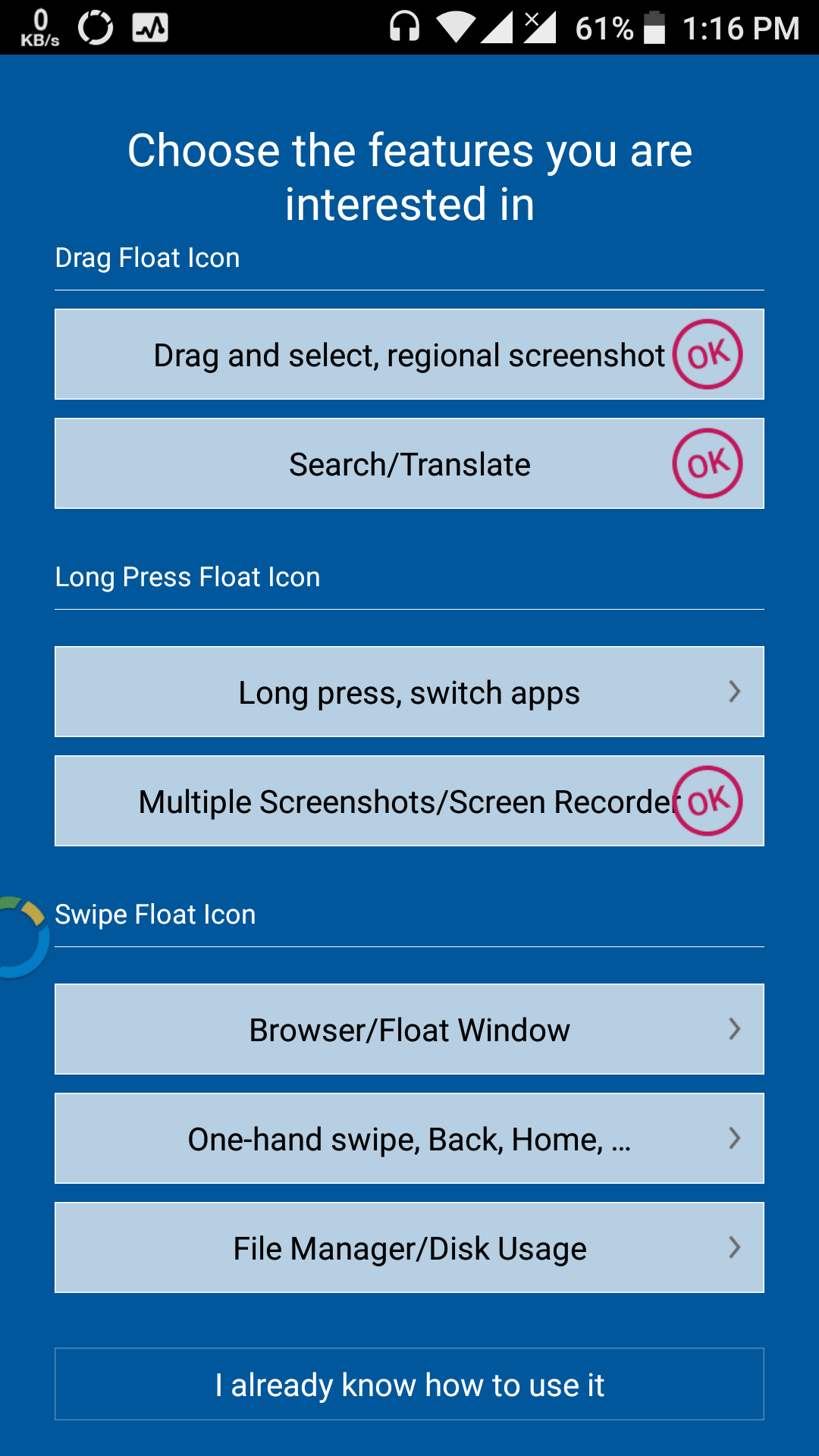Screen dimensions: 819x1456
Task: Open Long press, switch apps
Action: 409,692
